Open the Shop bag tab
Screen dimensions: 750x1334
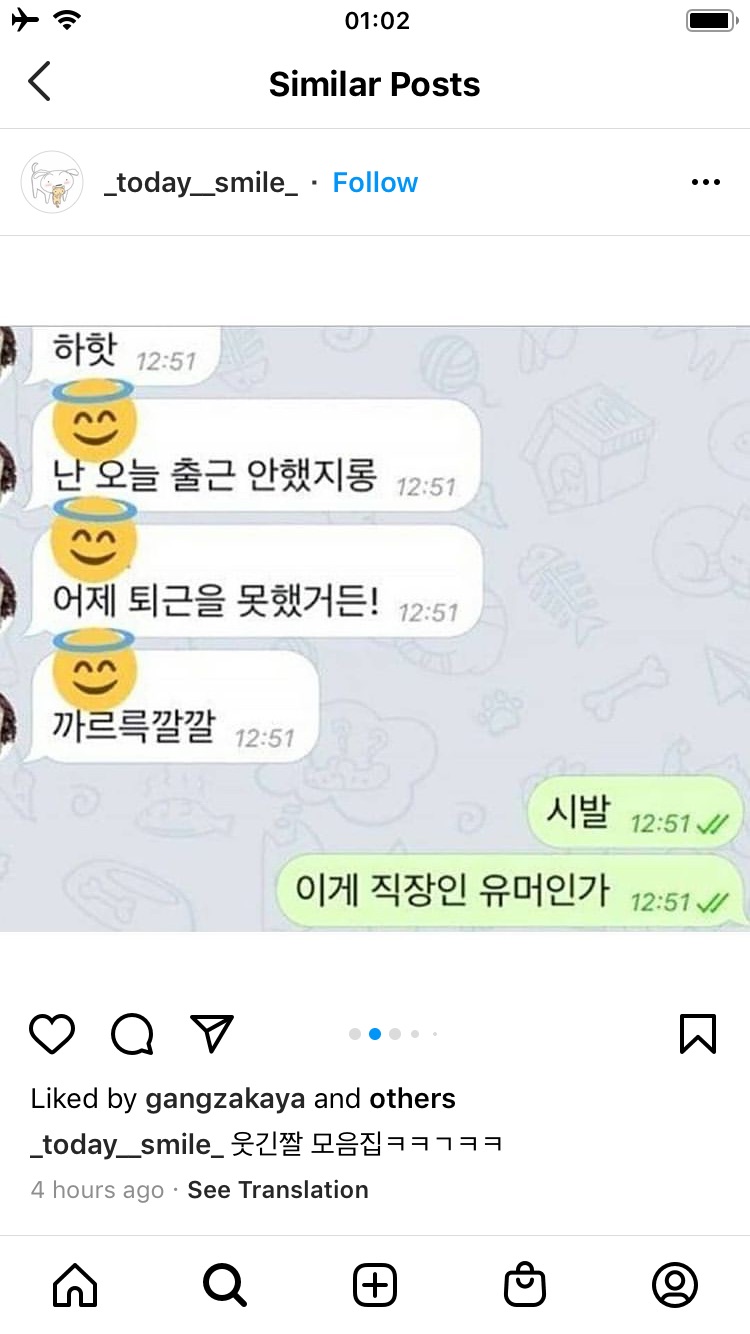click(x=525, y=1285)
